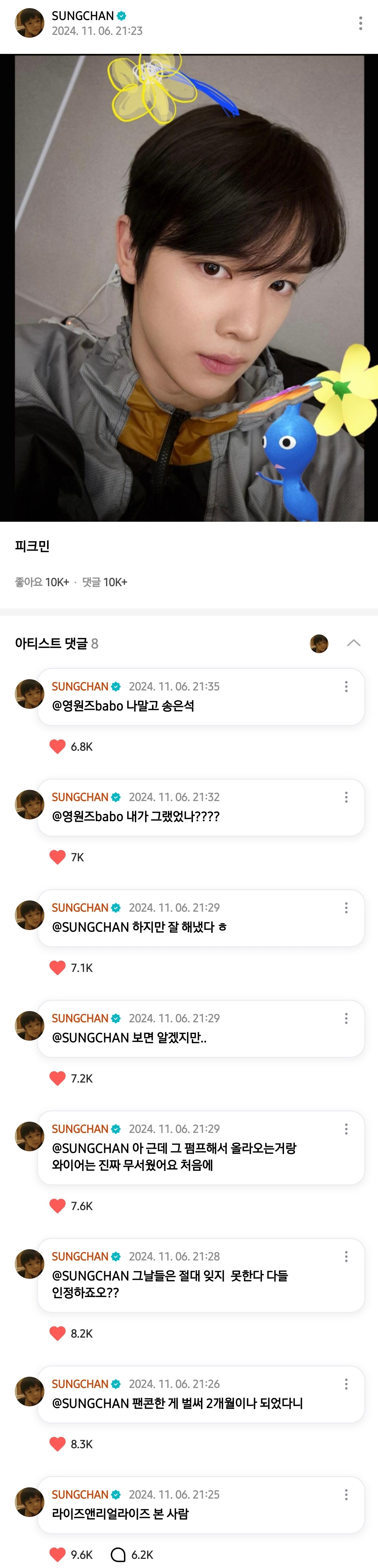Like the comment with 7.2K likes
This screenshot has width=378, height=1568.
[58, 1079]
